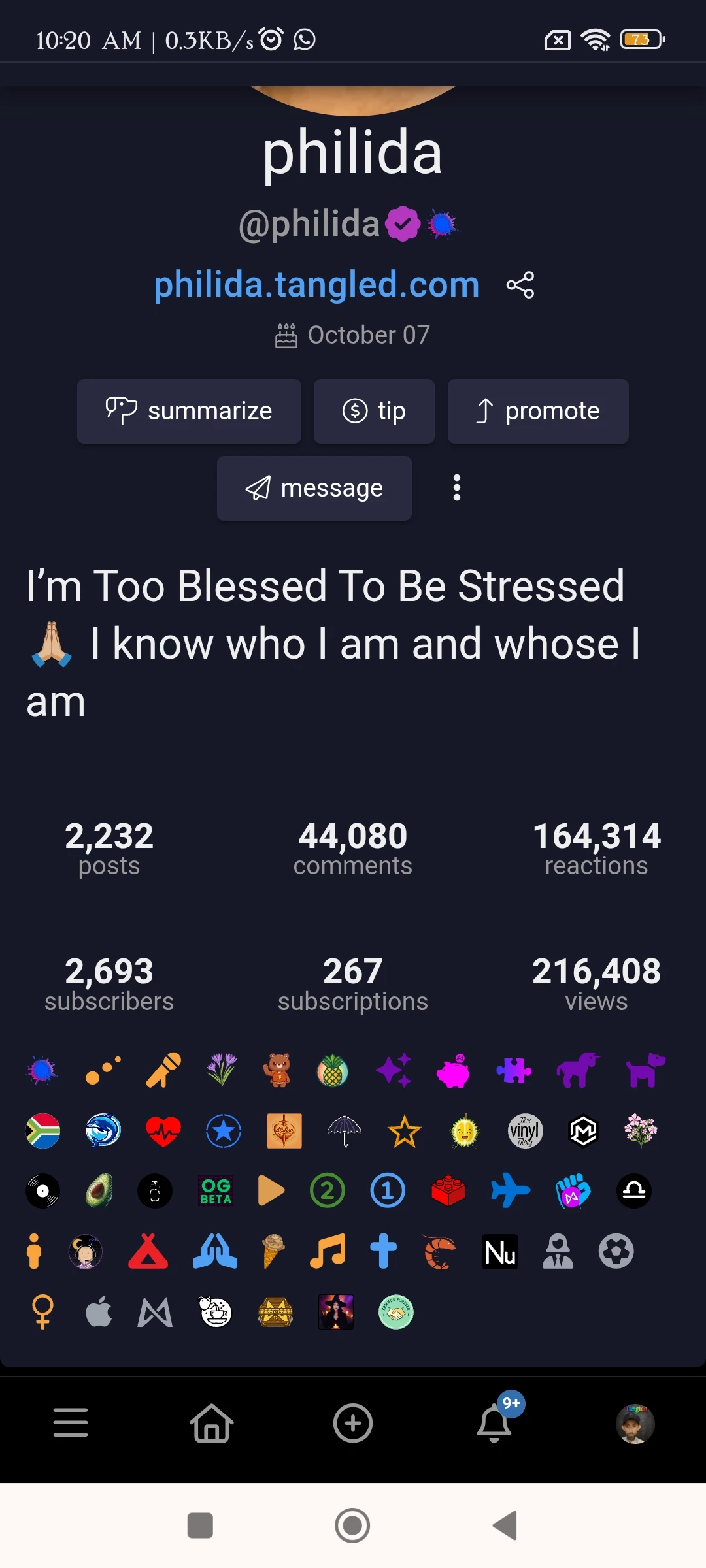Tap the summarize button
The image size is (706, 1568).
189,411
